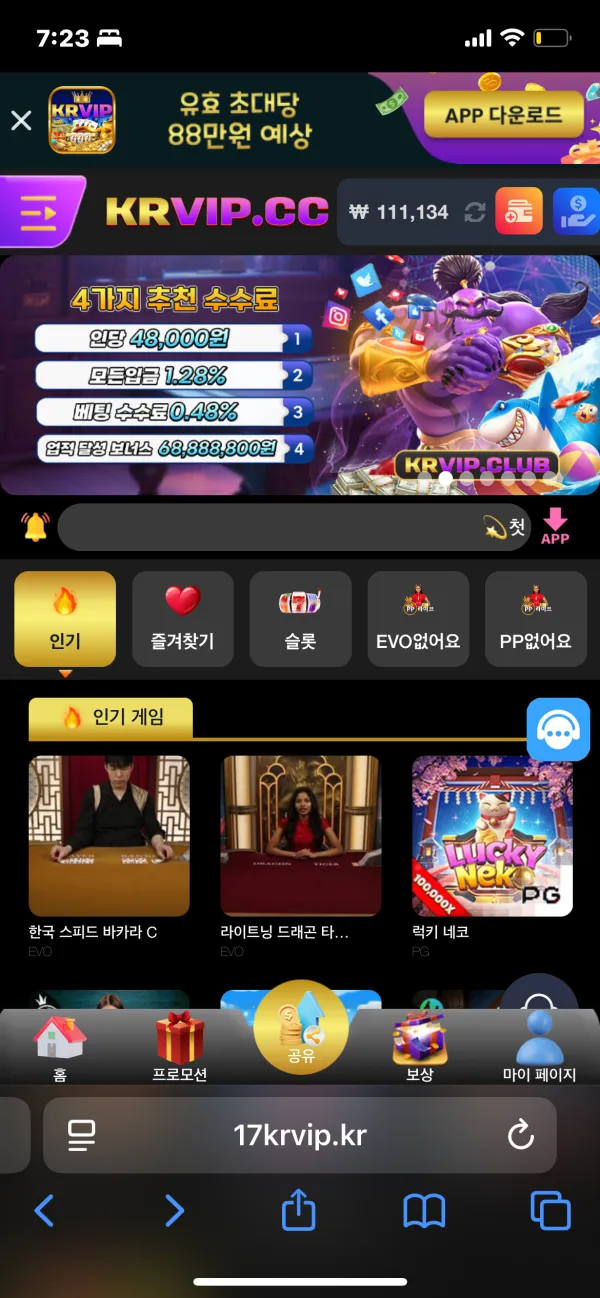
Task: Tap the pink APP download arrow
Action: [555, 526]
